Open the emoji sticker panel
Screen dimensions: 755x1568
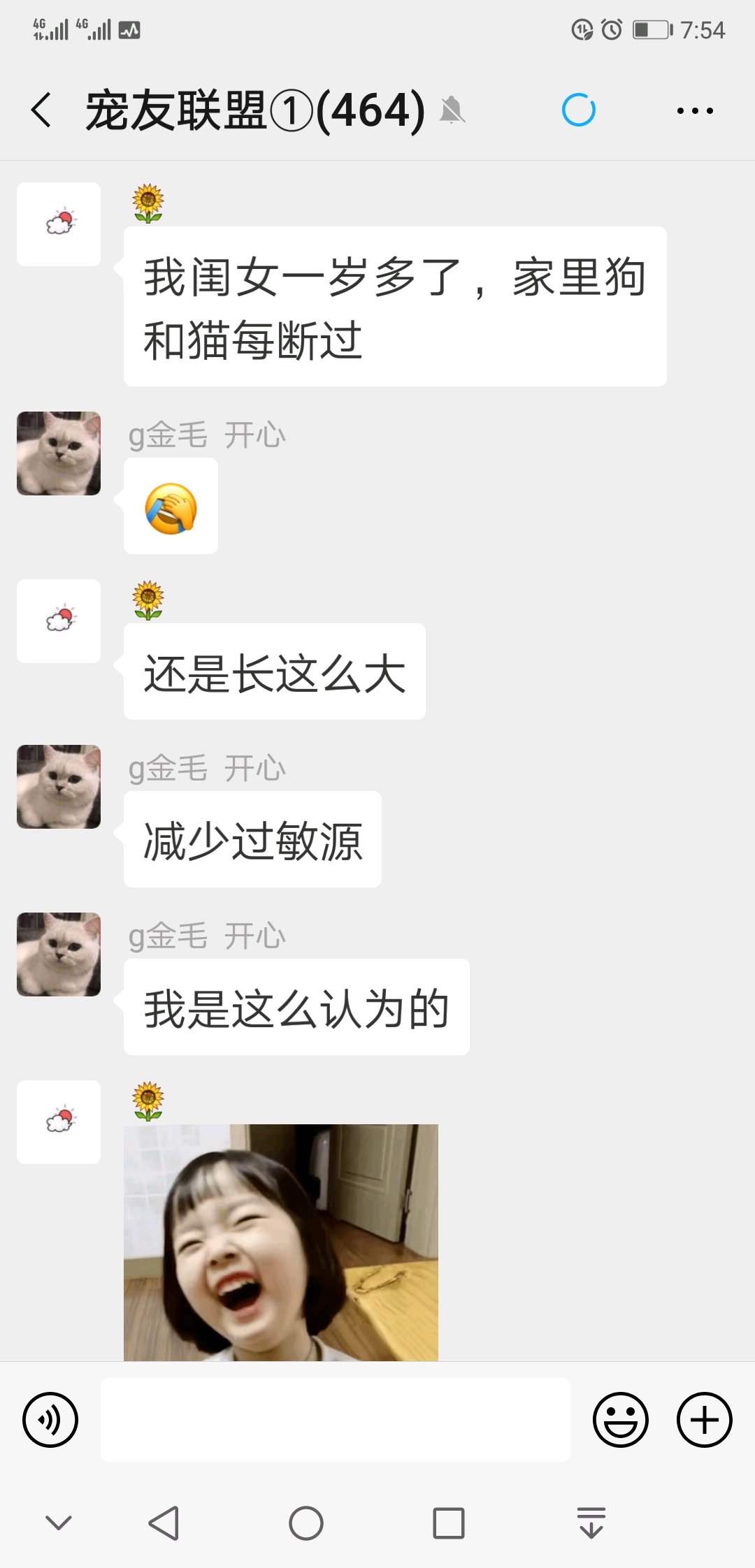pyautogui.click(x=621, y=1419)
